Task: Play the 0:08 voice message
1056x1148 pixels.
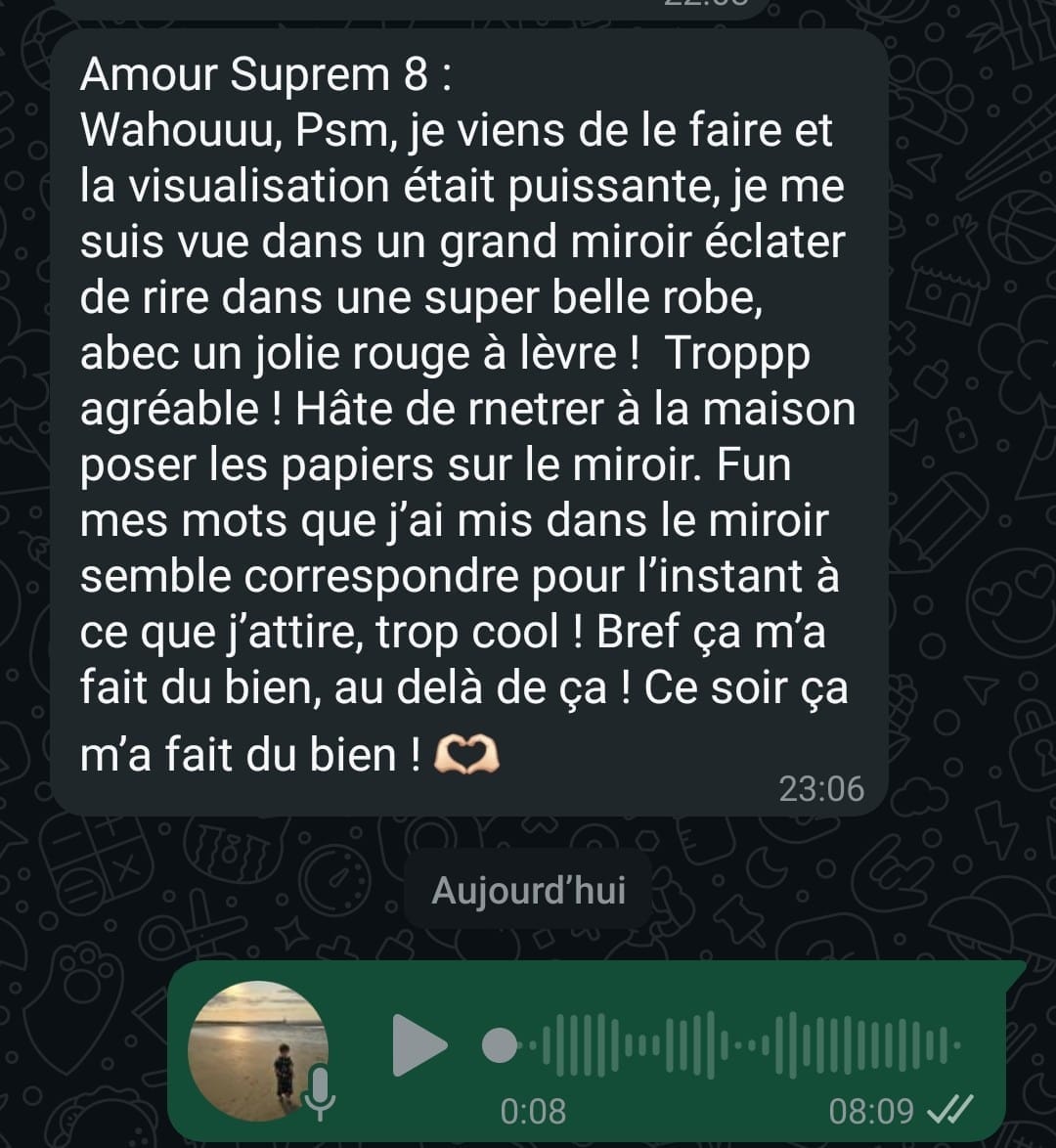Action: pos(418,1045)
